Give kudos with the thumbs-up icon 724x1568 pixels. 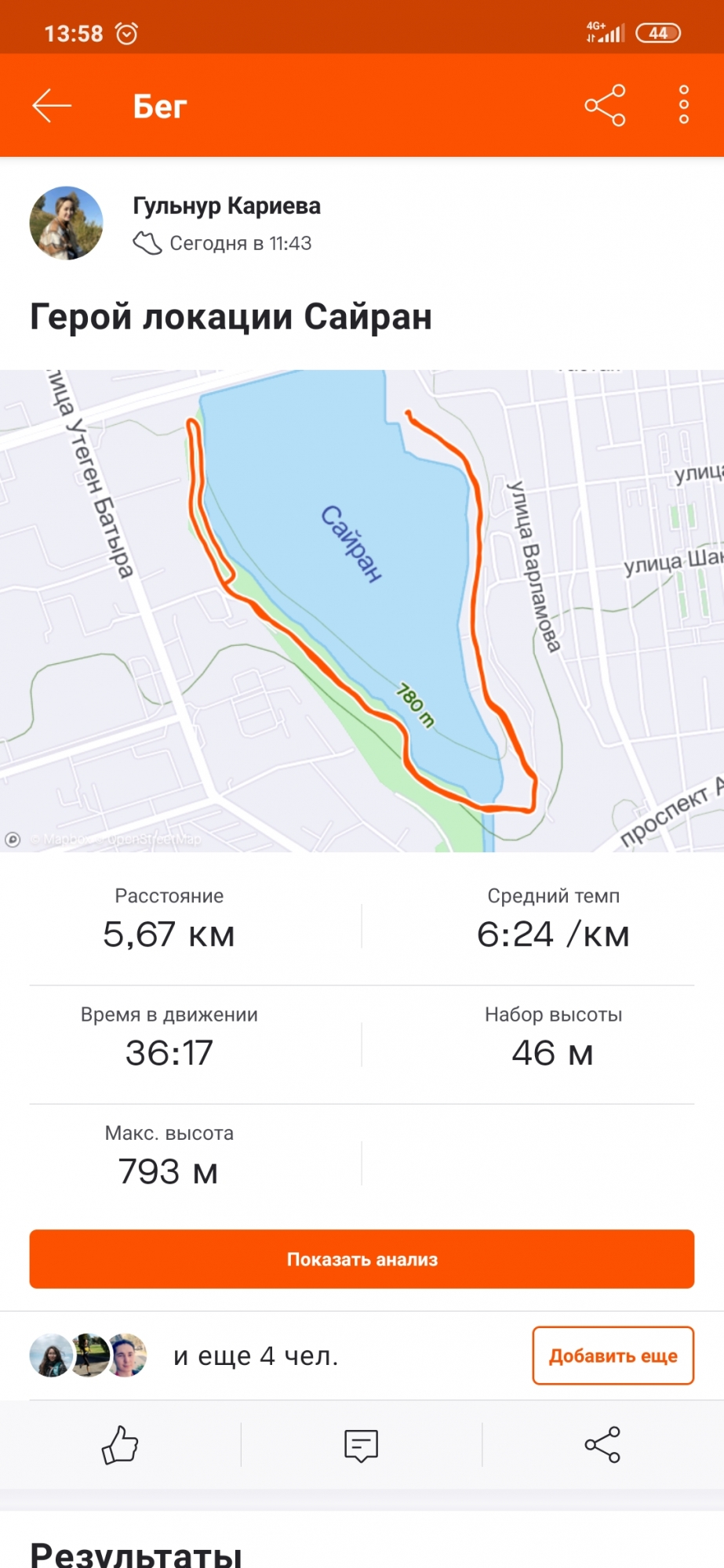click(120, 1445)
